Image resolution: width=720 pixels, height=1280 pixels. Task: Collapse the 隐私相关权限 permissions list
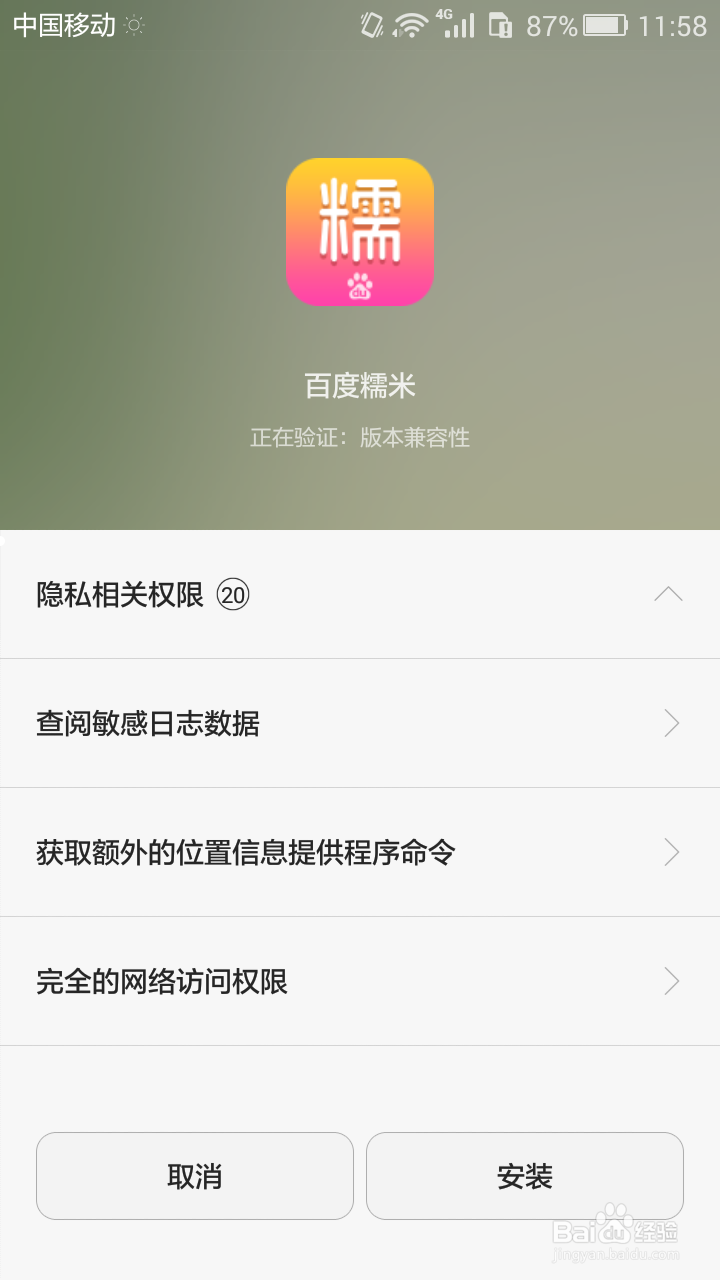pyautogui.click(x=668, y=594)
